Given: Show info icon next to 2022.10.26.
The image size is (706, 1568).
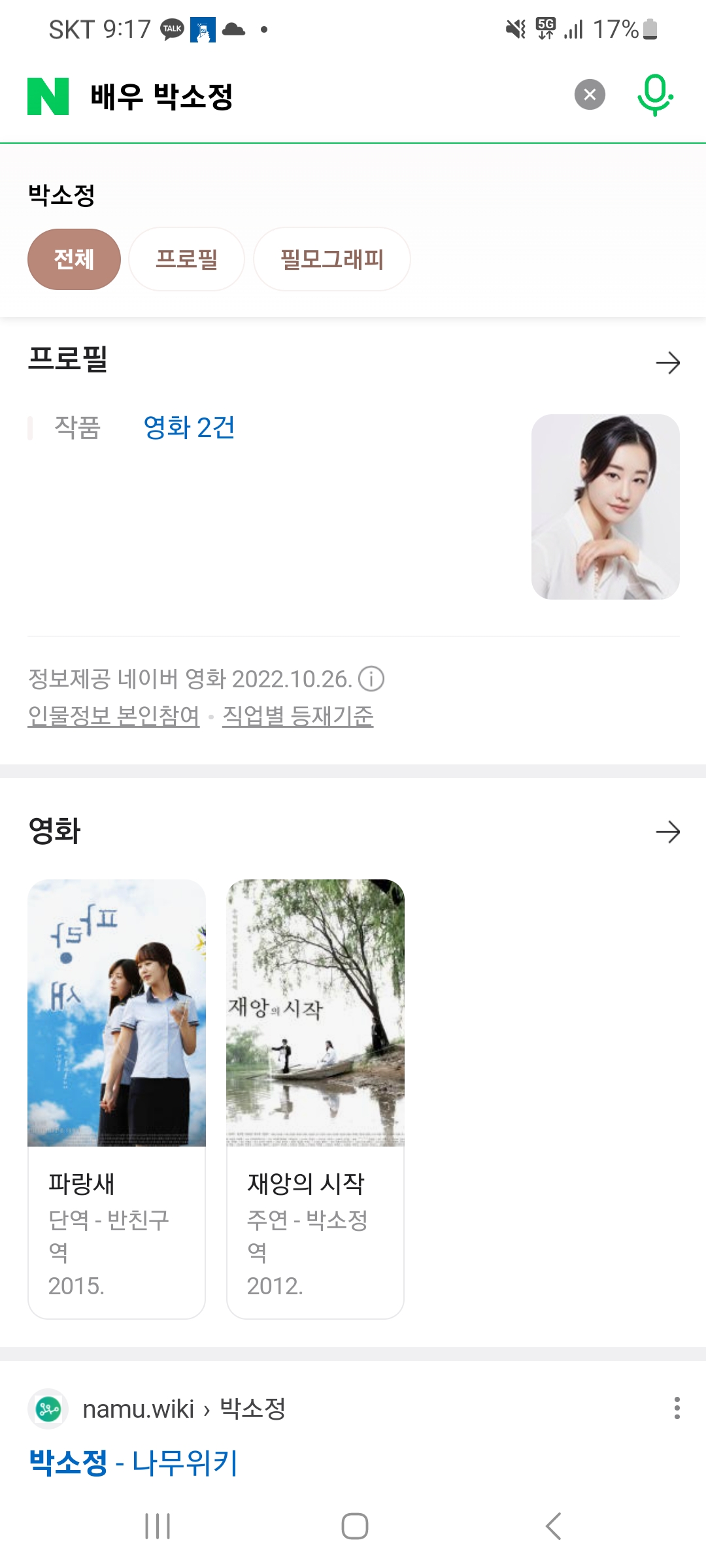Looking at the screenshot, I should pos(371,679).
